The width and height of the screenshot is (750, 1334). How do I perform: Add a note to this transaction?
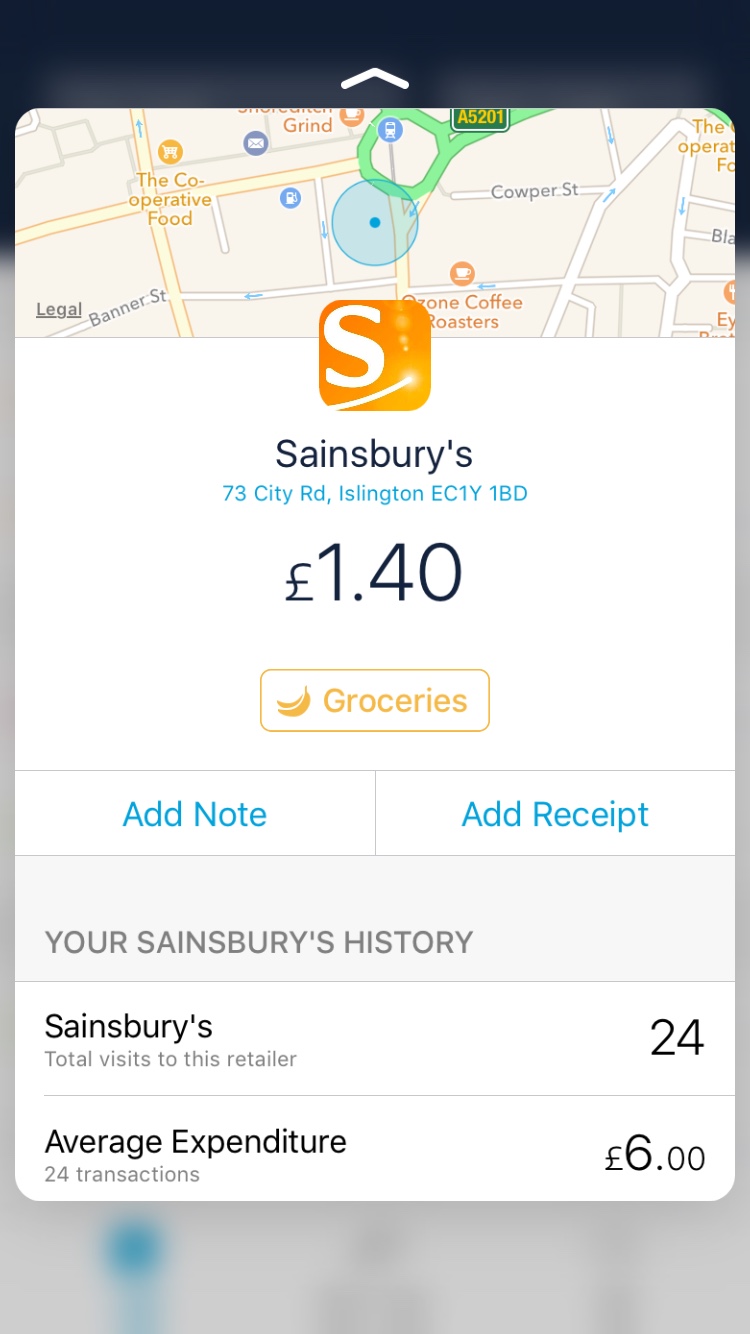click(195, 814)
